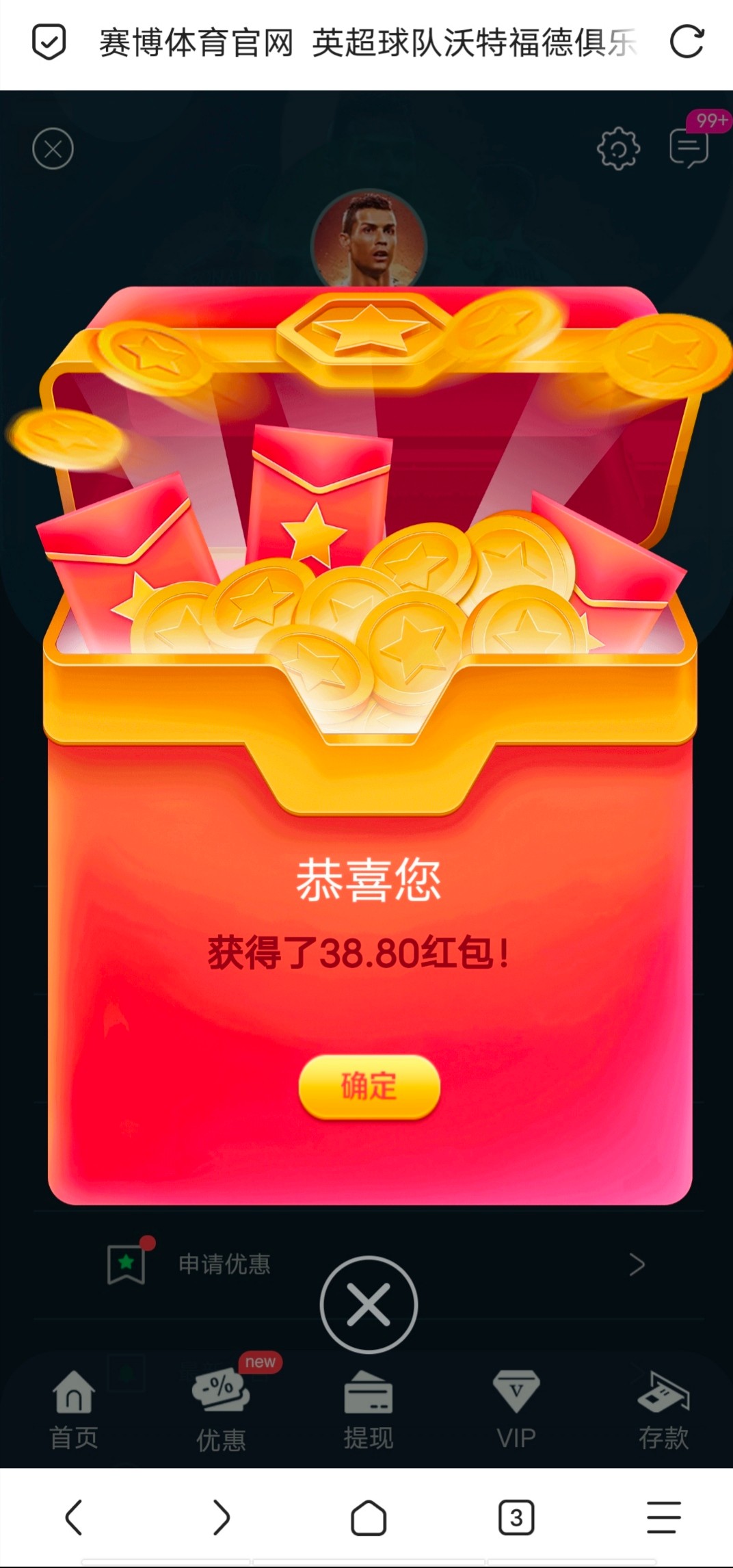The width and height of the screenshot is (733, 1568).
Task: Open messages with the 99+ badge
Action: (x=689, y=147)
